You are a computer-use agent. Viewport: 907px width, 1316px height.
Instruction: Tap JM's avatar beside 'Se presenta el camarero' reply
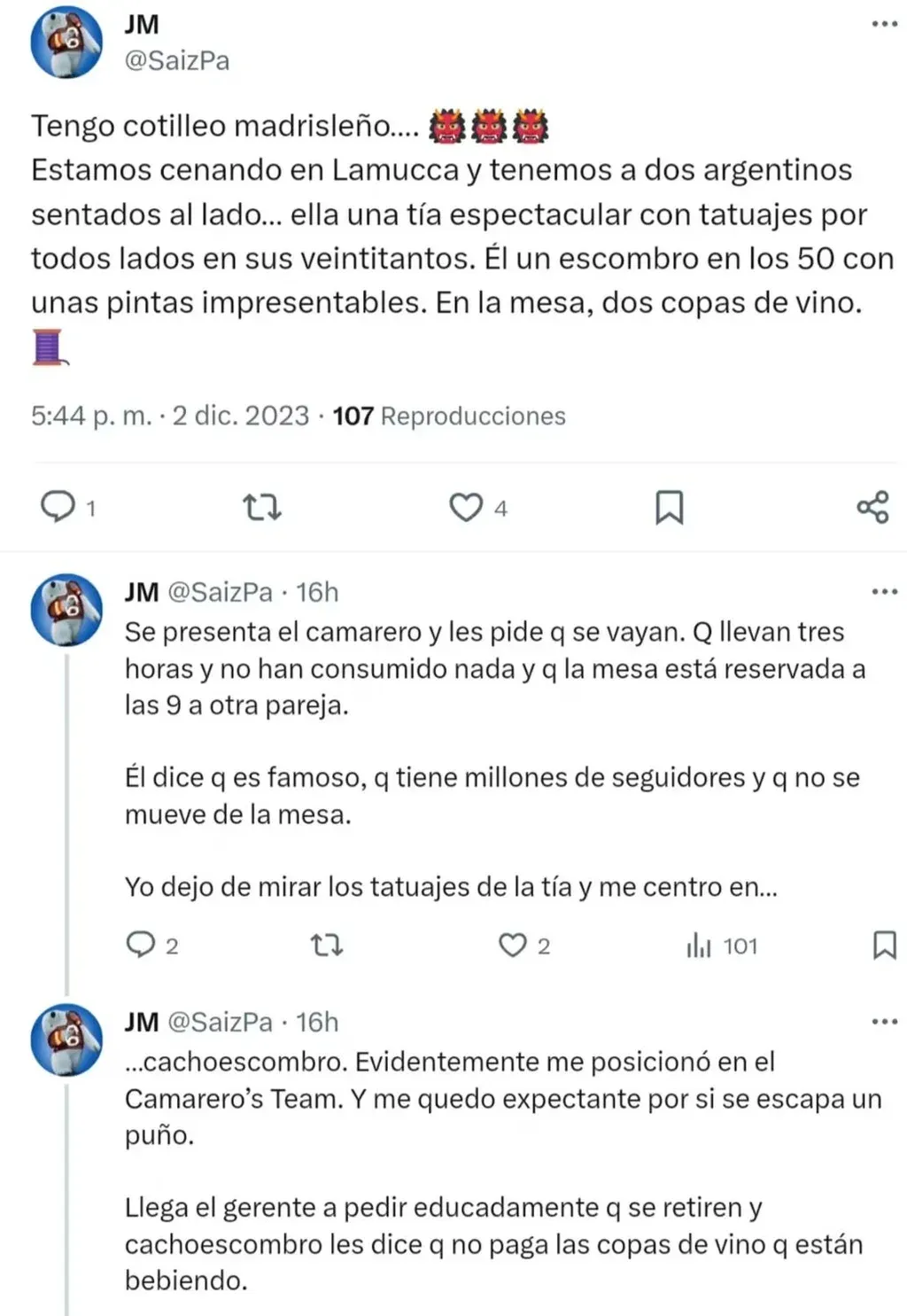tap(66, 610)
